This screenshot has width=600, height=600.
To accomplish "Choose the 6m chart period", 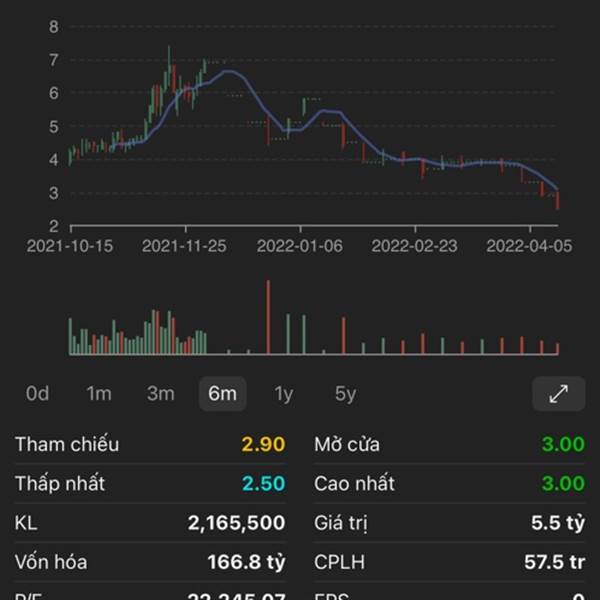I will click(x=222, y=394).
